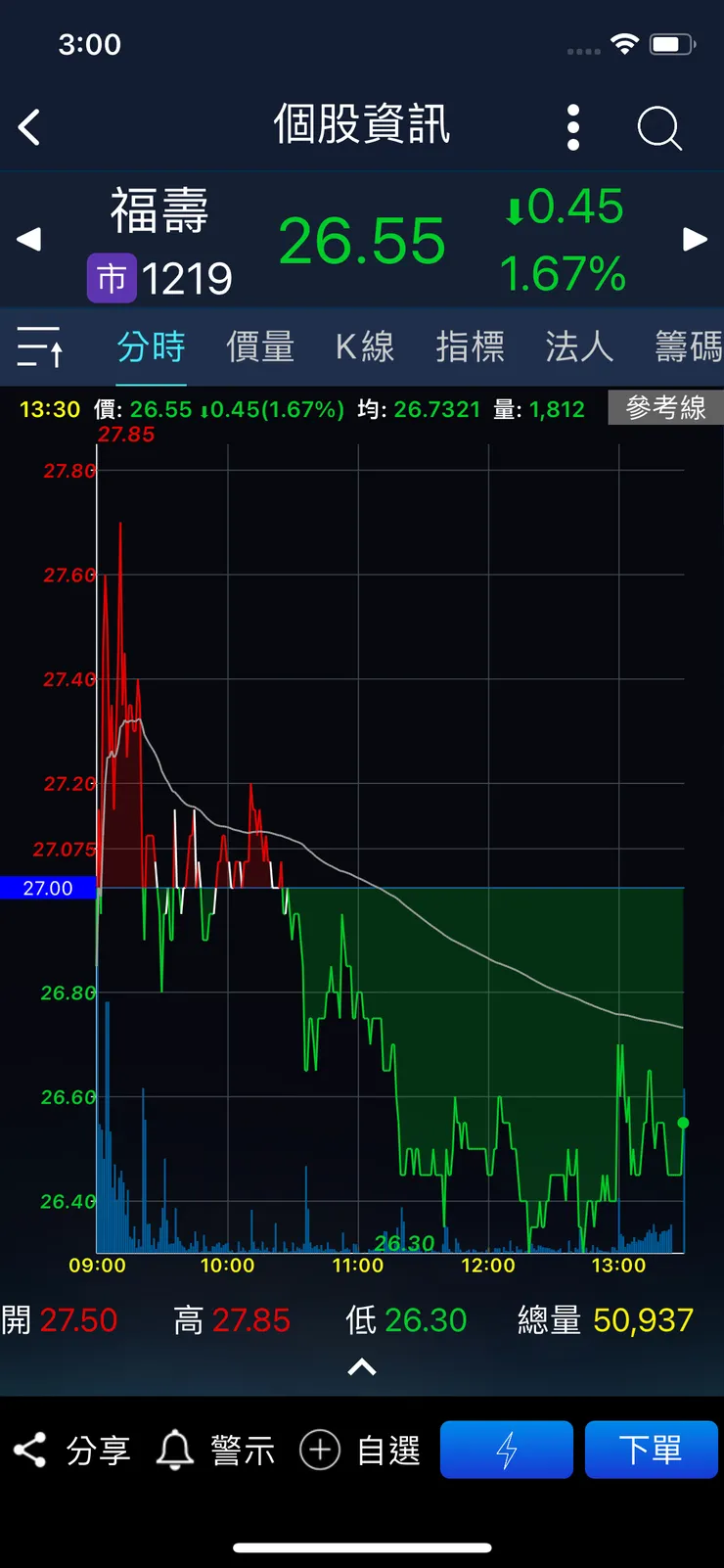Select the 分時 tab

click(x=151, y=346)
